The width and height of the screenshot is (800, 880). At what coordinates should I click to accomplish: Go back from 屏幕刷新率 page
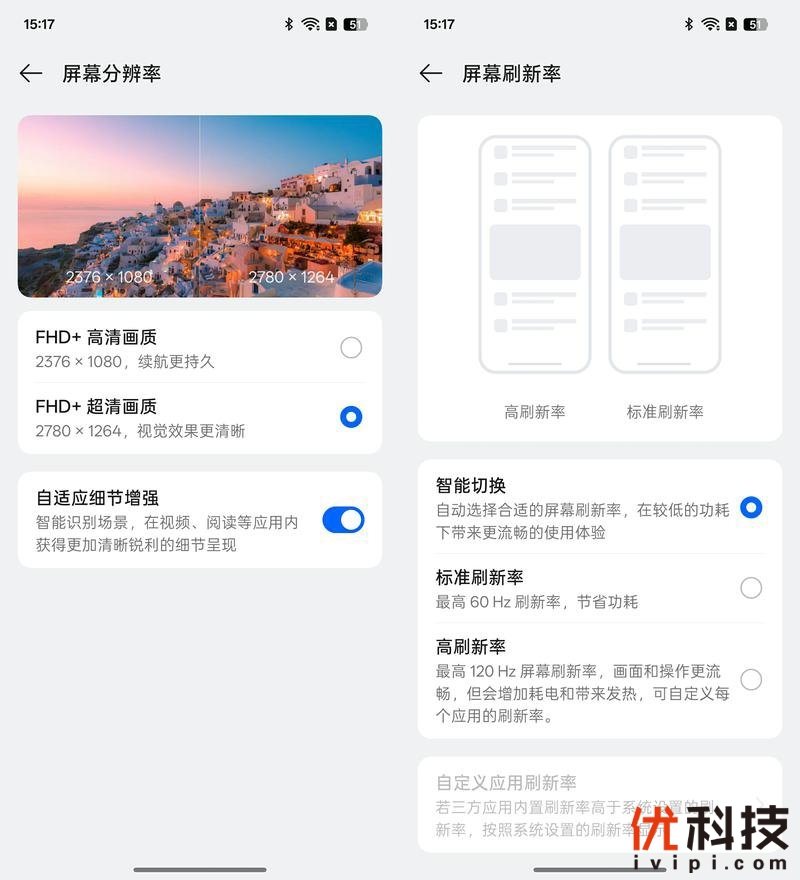click(x=431, y=73)
